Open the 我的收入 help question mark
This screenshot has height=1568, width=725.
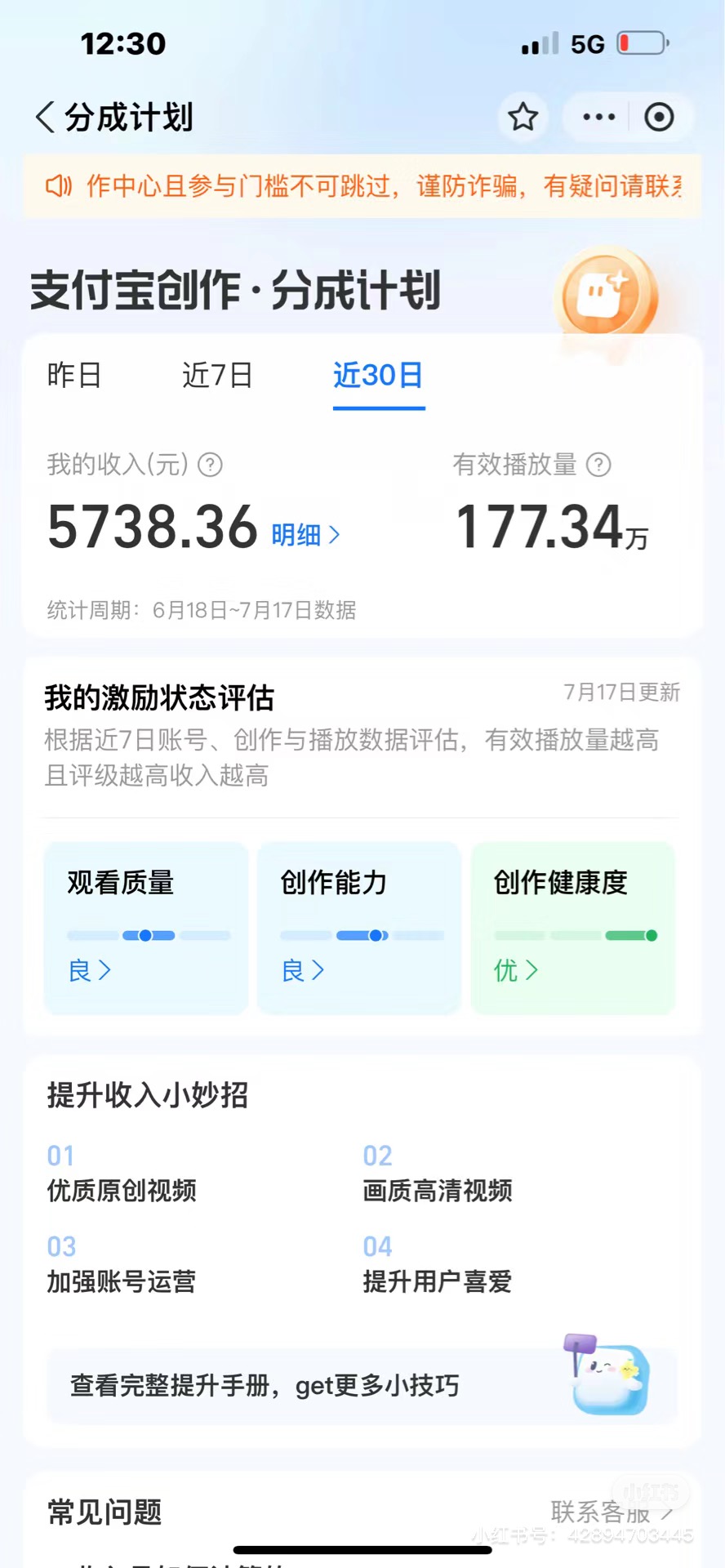click(x=211, y=465)
